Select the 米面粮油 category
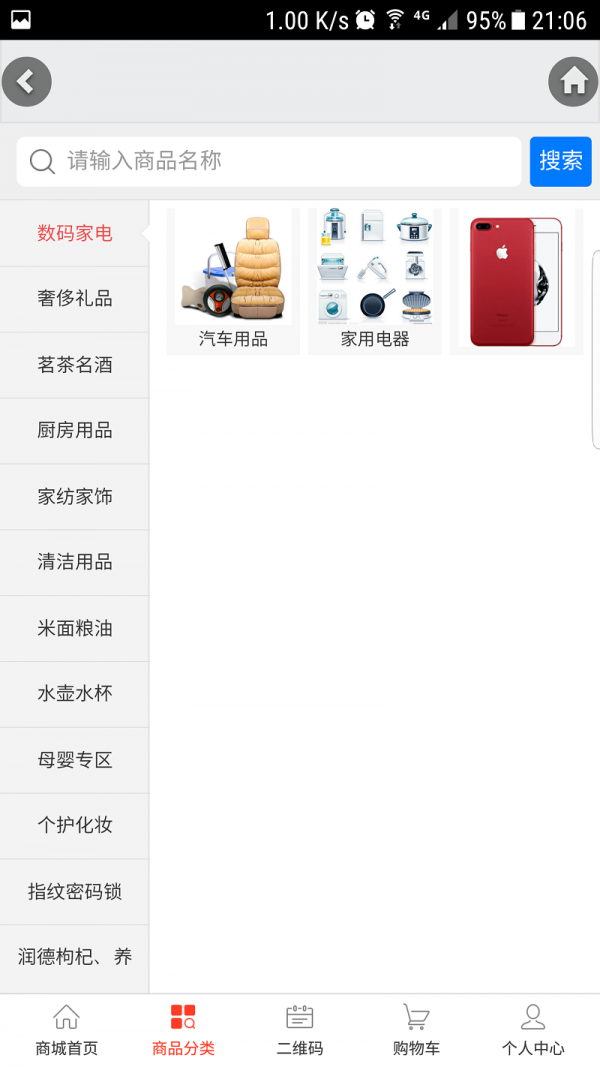 75,628
